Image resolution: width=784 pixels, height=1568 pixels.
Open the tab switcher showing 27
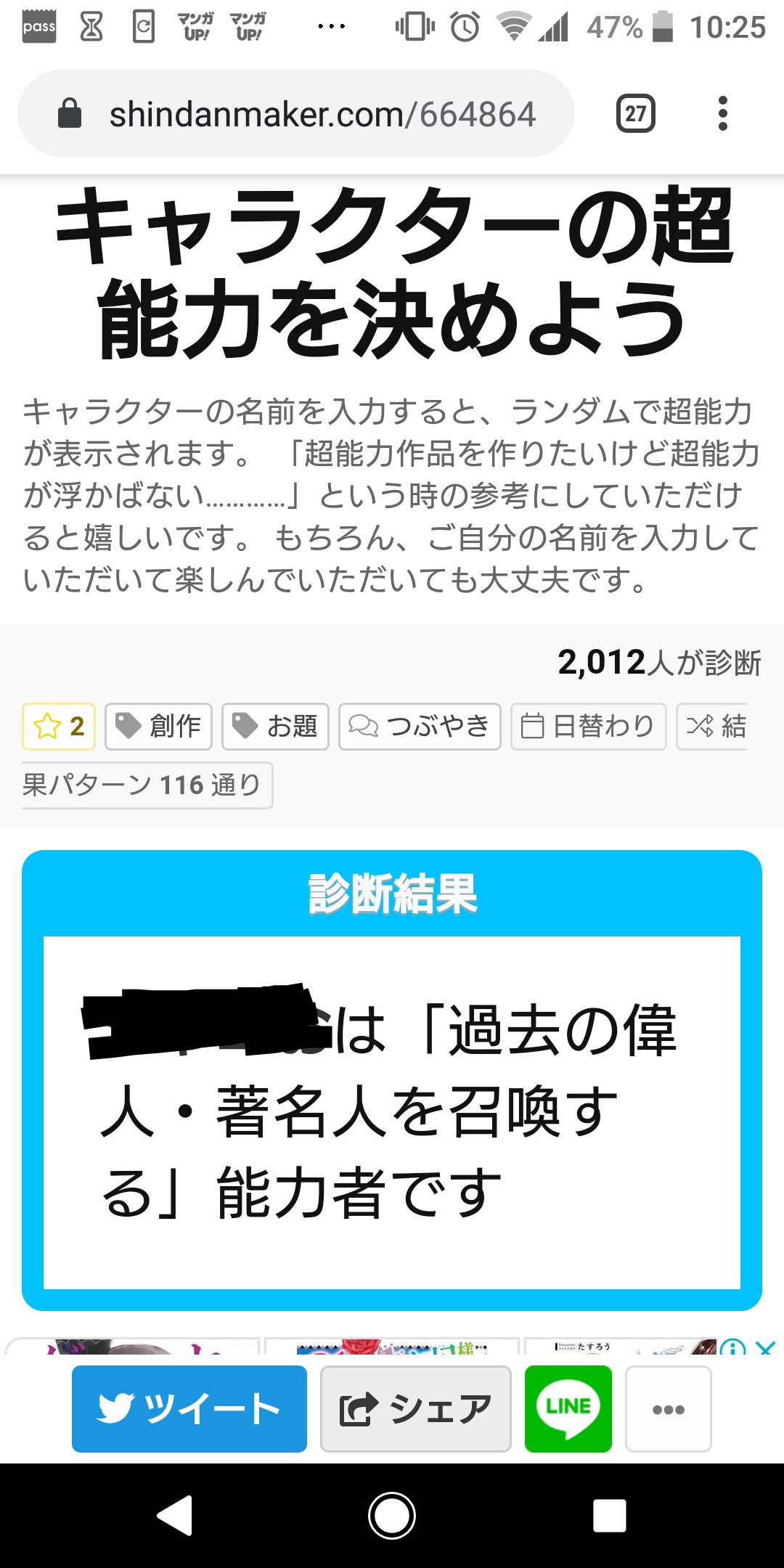pos(636,114)
